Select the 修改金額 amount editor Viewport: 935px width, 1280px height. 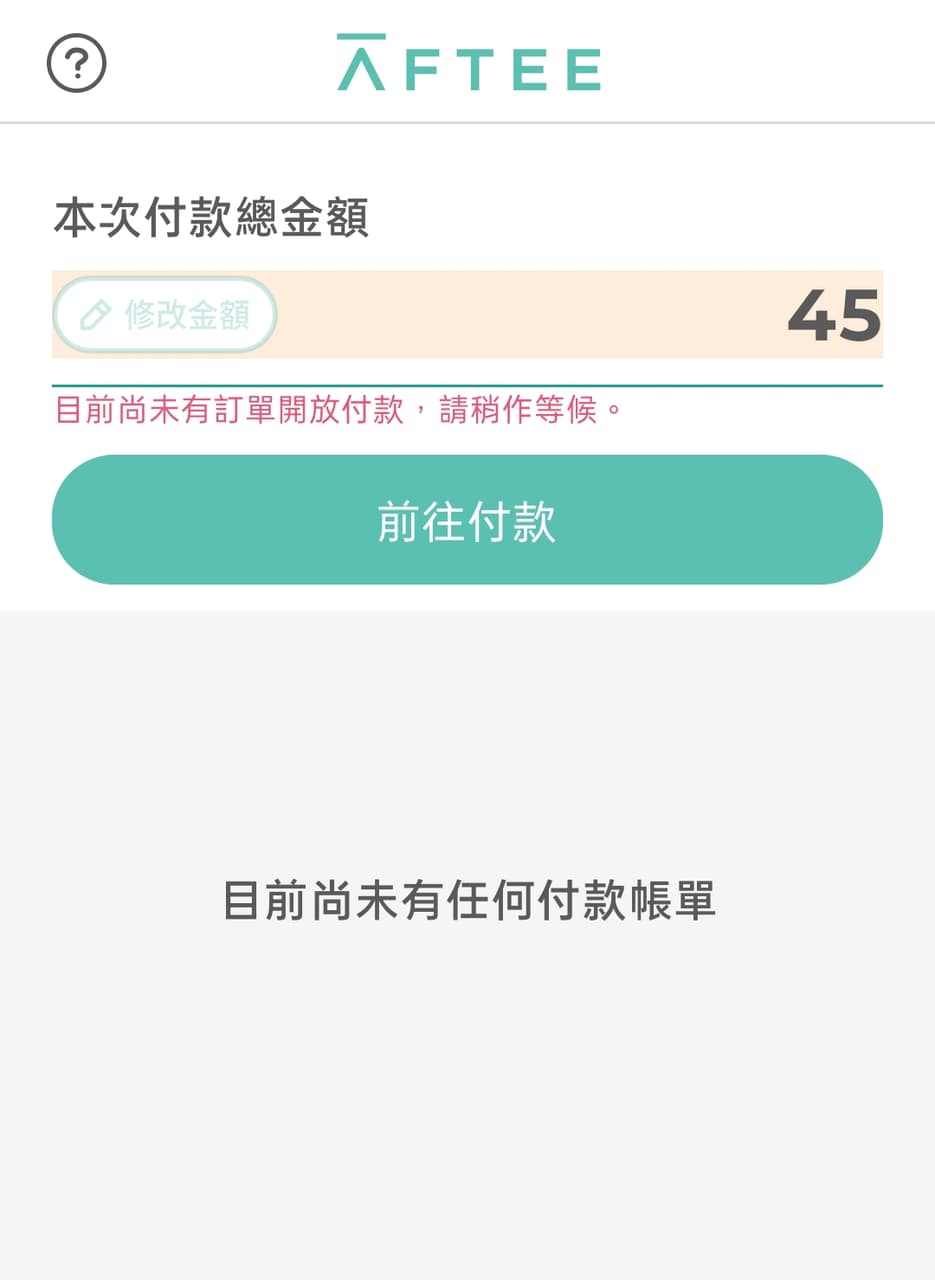tap(163, 314)
